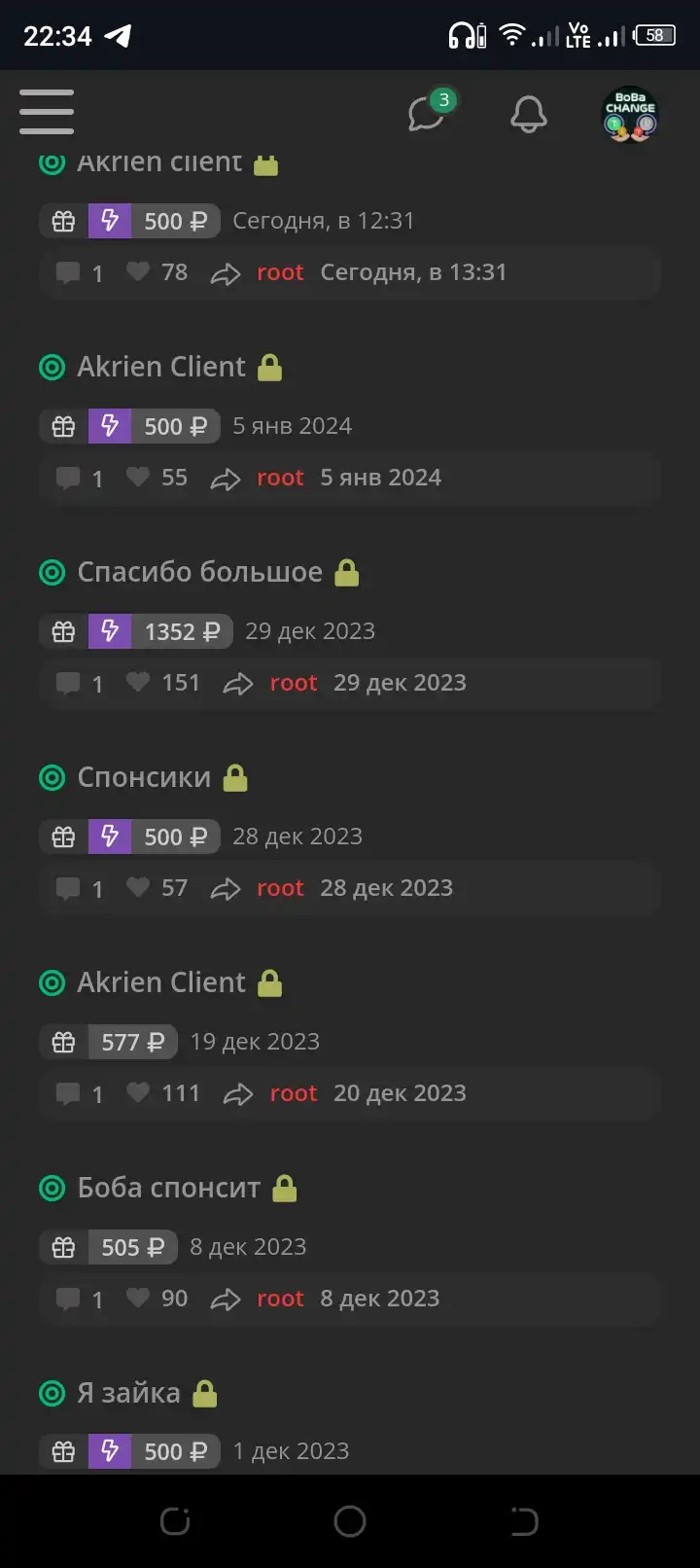
Task: Open the notifications bell
Action: click(x=529, y=114)
